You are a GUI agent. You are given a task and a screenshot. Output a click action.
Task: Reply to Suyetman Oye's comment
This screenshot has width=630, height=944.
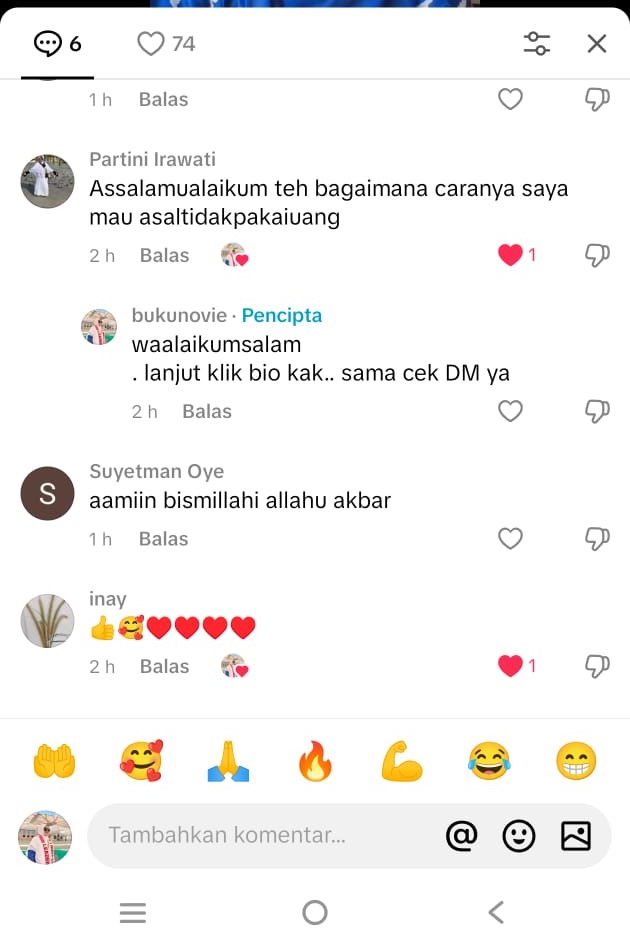click(164, 539)
